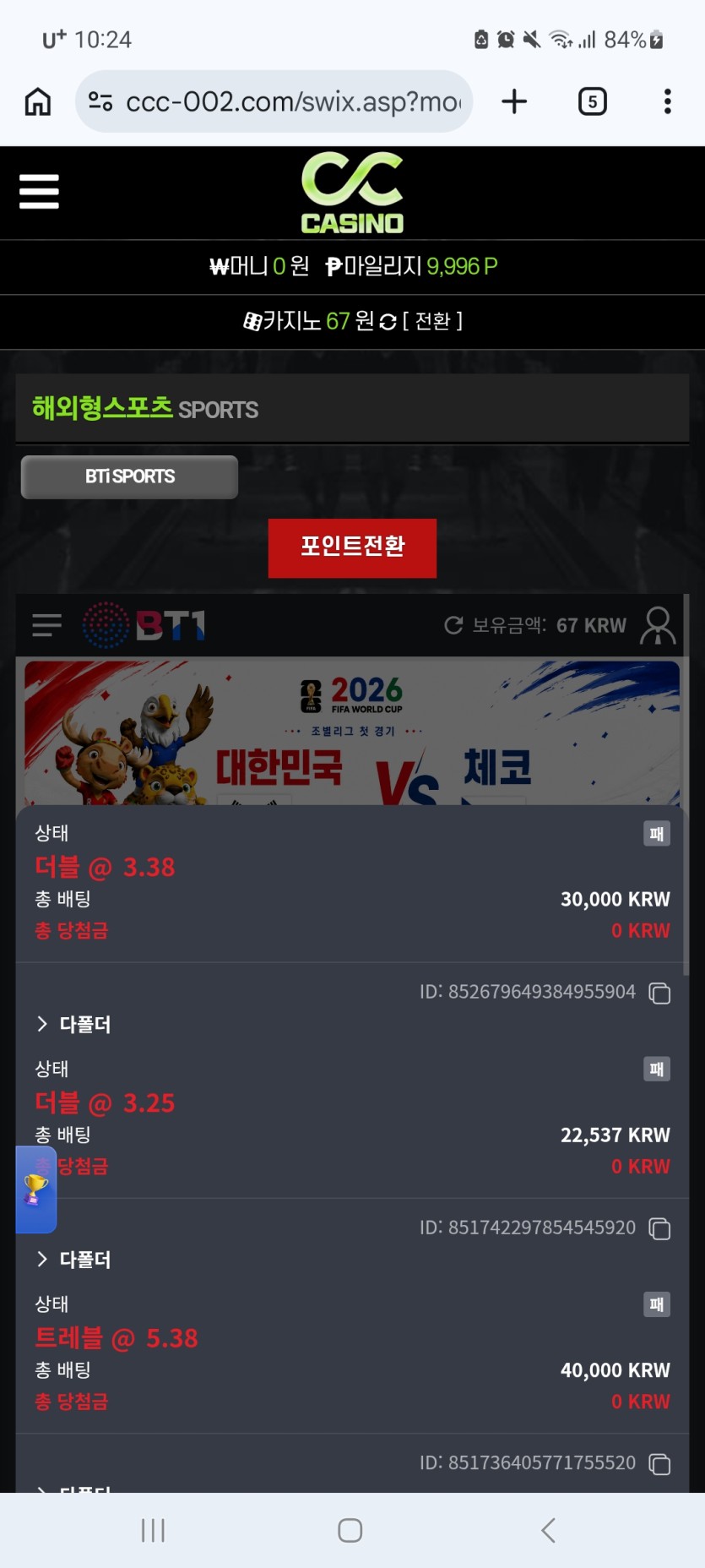Open the tab switcher showing 5 tabs

[592, 101]
